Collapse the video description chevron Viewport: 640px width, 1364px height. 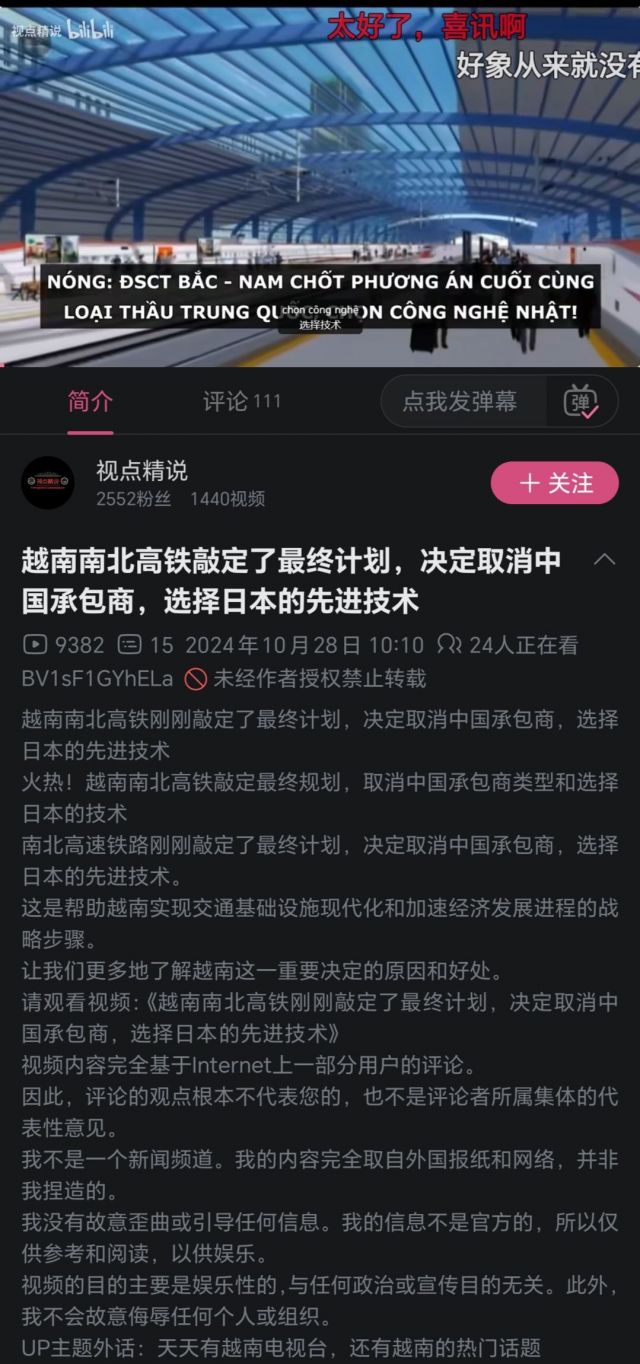tap(605, 560)
